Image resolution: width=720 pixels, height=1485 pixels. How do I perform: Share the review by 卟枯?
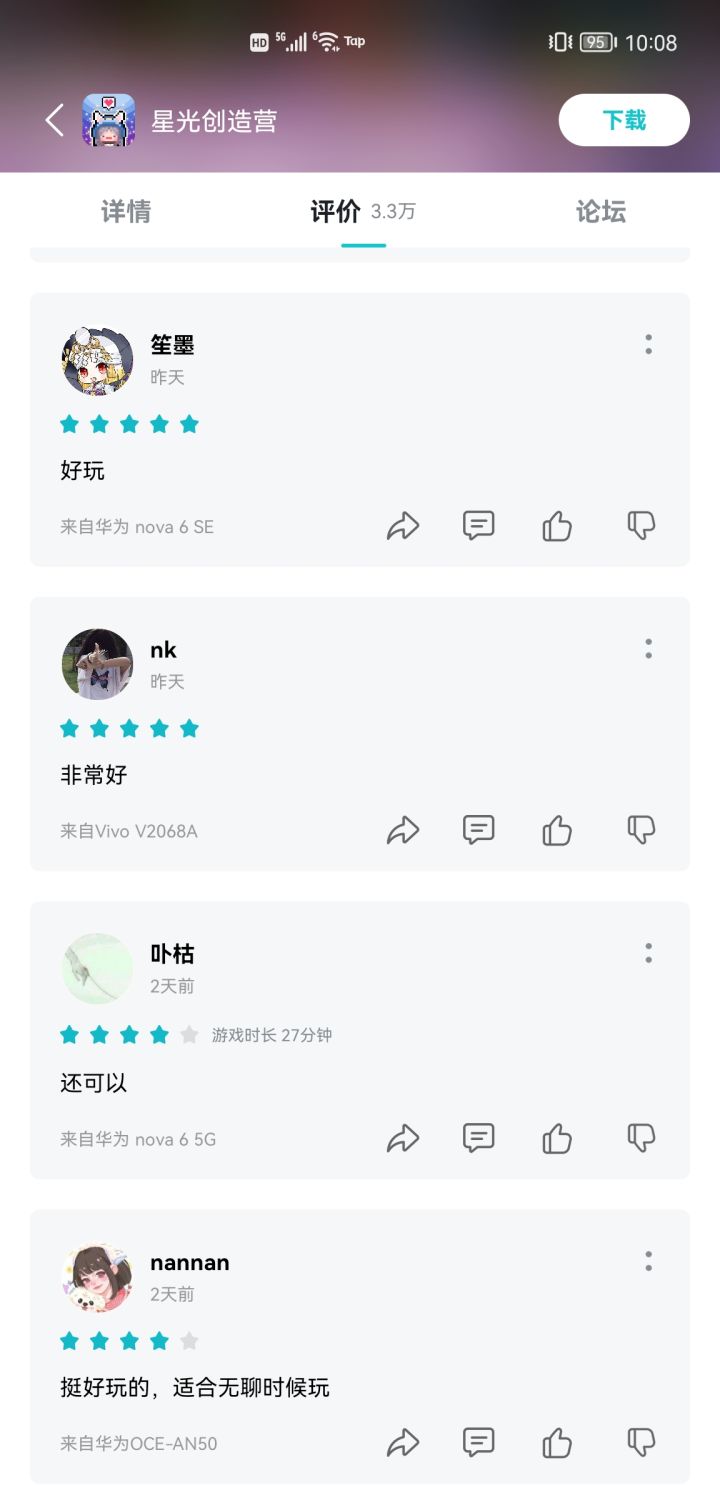click(x=403, y=1138)
